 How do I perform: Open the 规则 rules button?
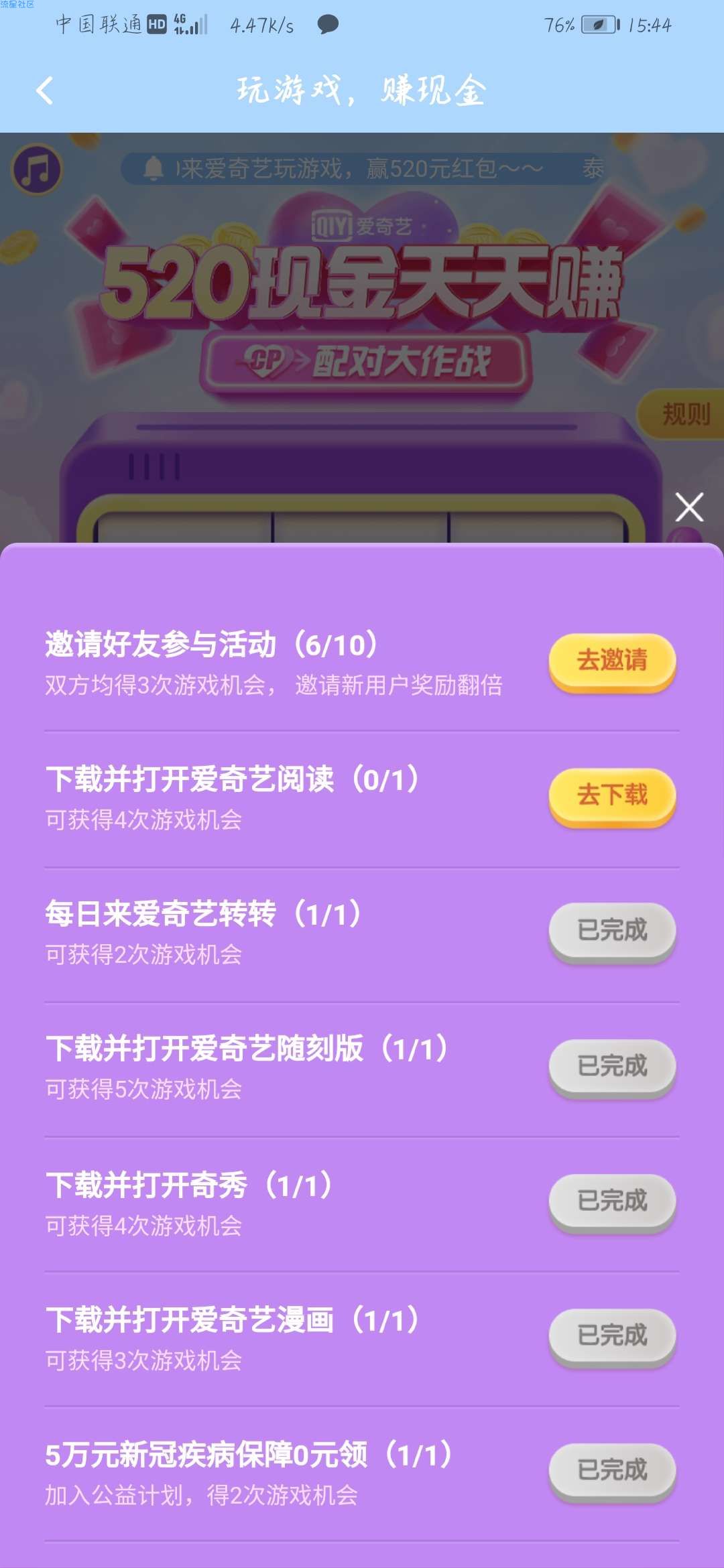click(685, 414)
